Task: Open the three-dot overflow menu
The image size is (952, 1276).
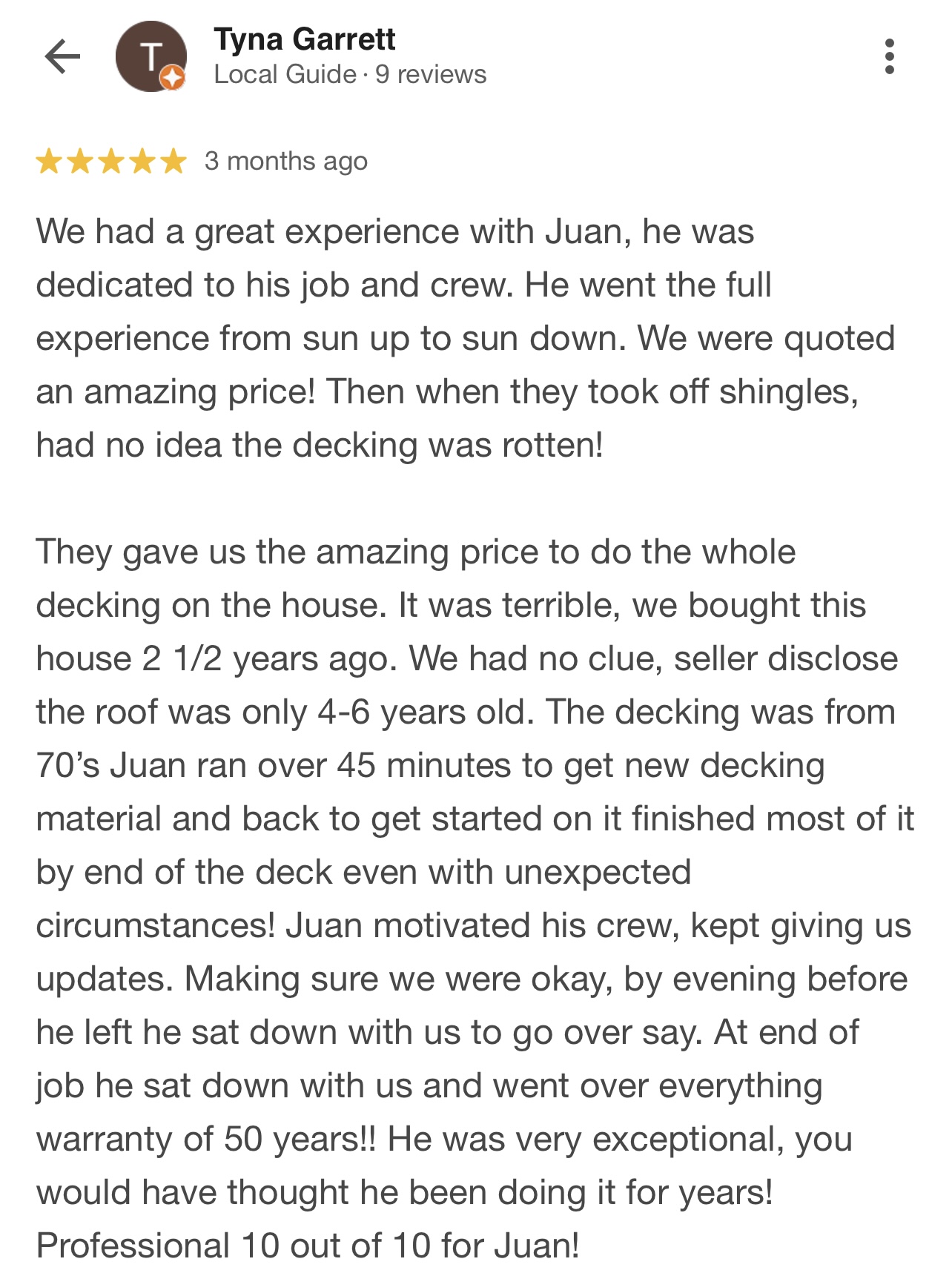Action: point(890,56)
